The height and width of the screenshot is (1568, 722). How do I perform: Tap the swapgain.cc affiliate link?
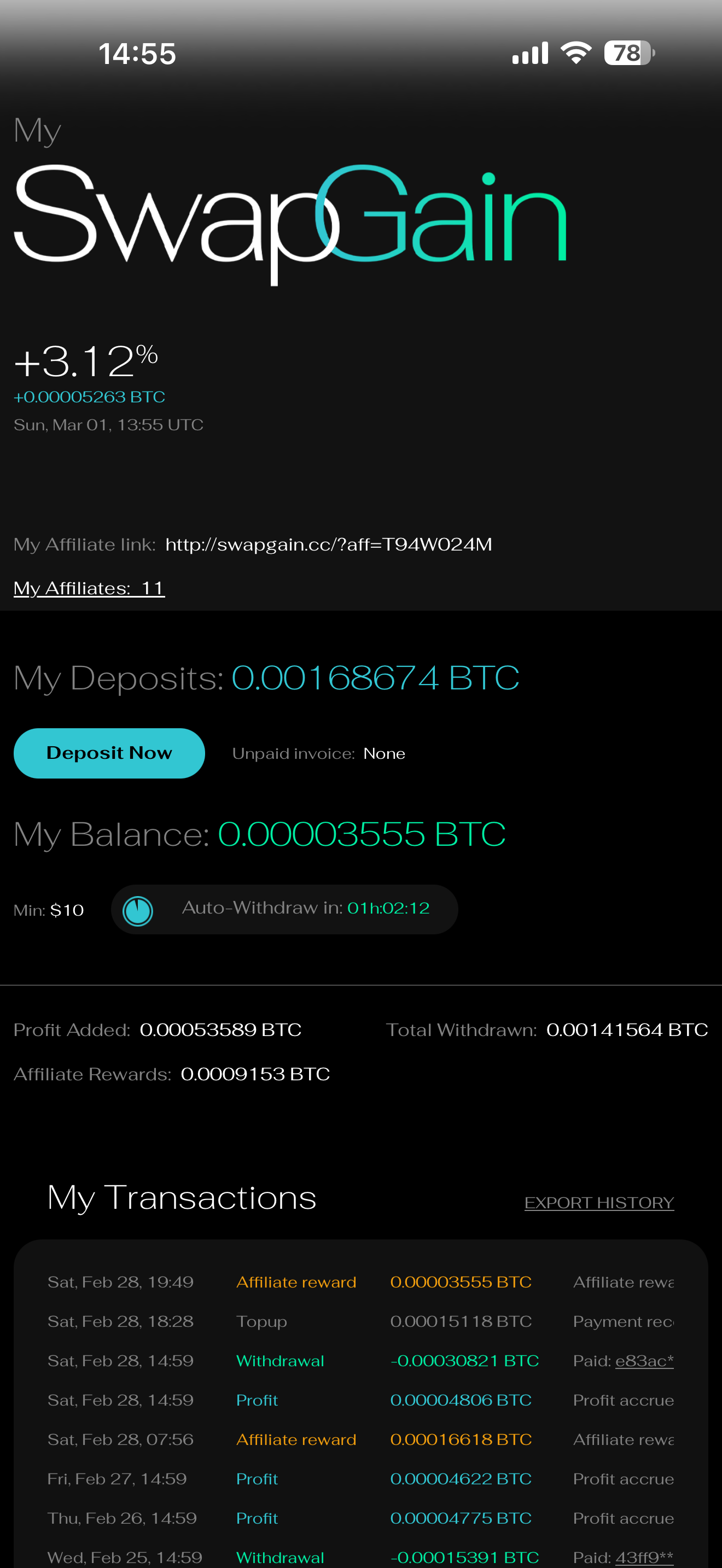click(x=329, y=544)
